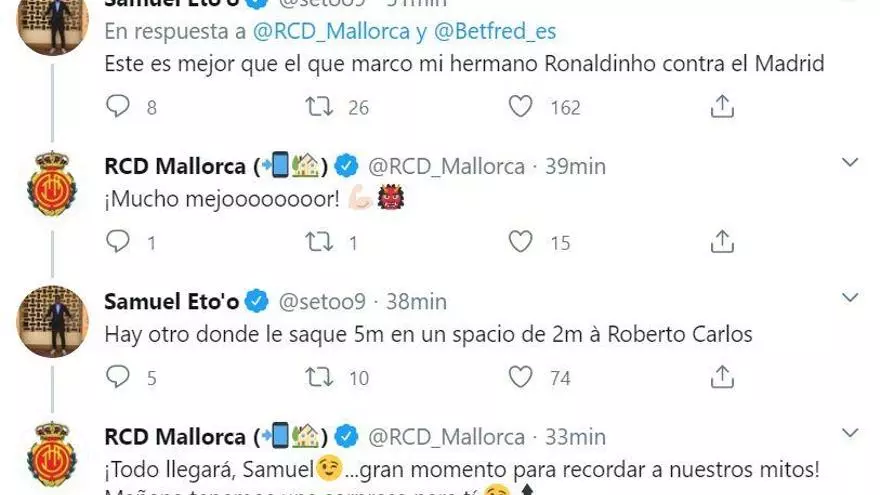Image resolution: width=880 pixels, height=495 pixels.
Task: Like the ¡Mucho mejooooooor! tweet
Action: click(x=520, y=241)
